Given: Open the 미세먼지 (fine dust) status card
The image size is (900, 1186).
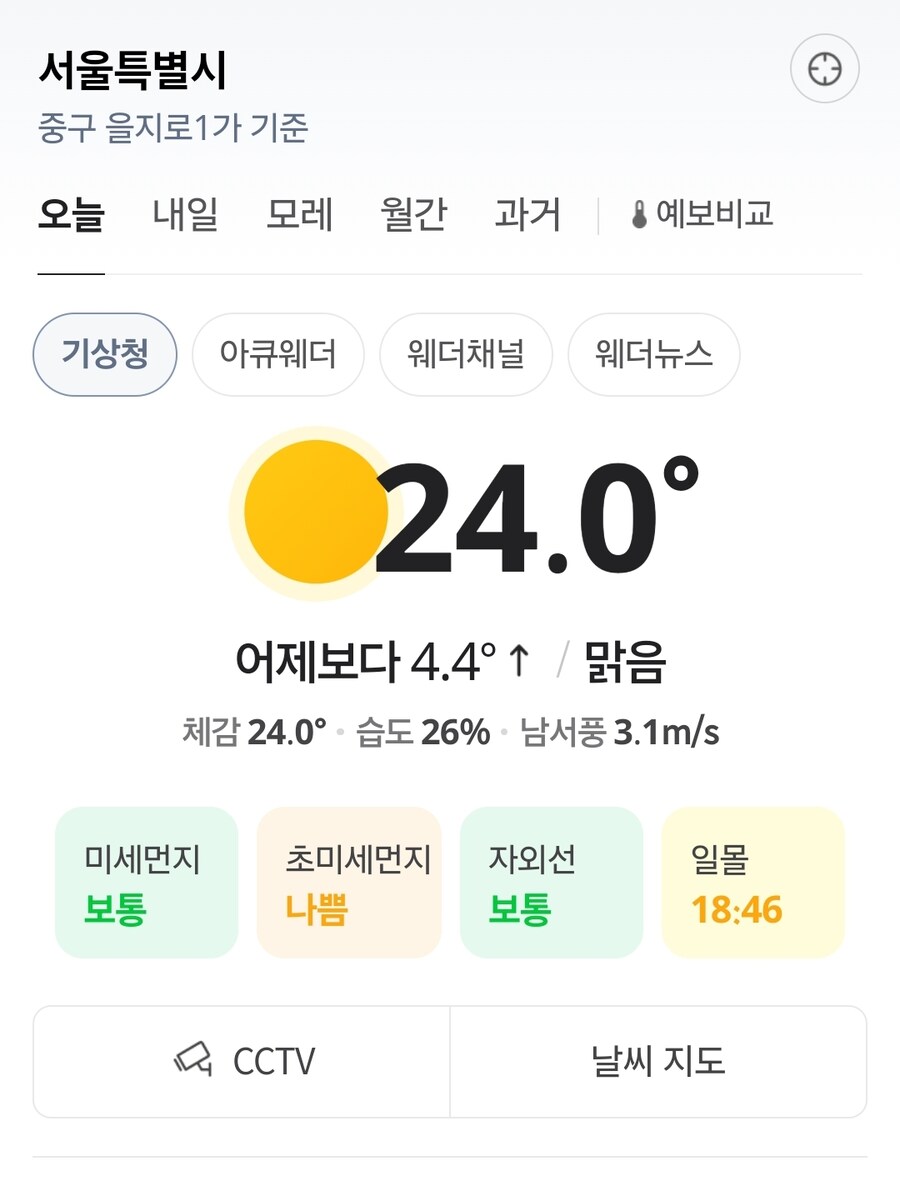Looking at the screenshot, I should (x=146, y=882).
